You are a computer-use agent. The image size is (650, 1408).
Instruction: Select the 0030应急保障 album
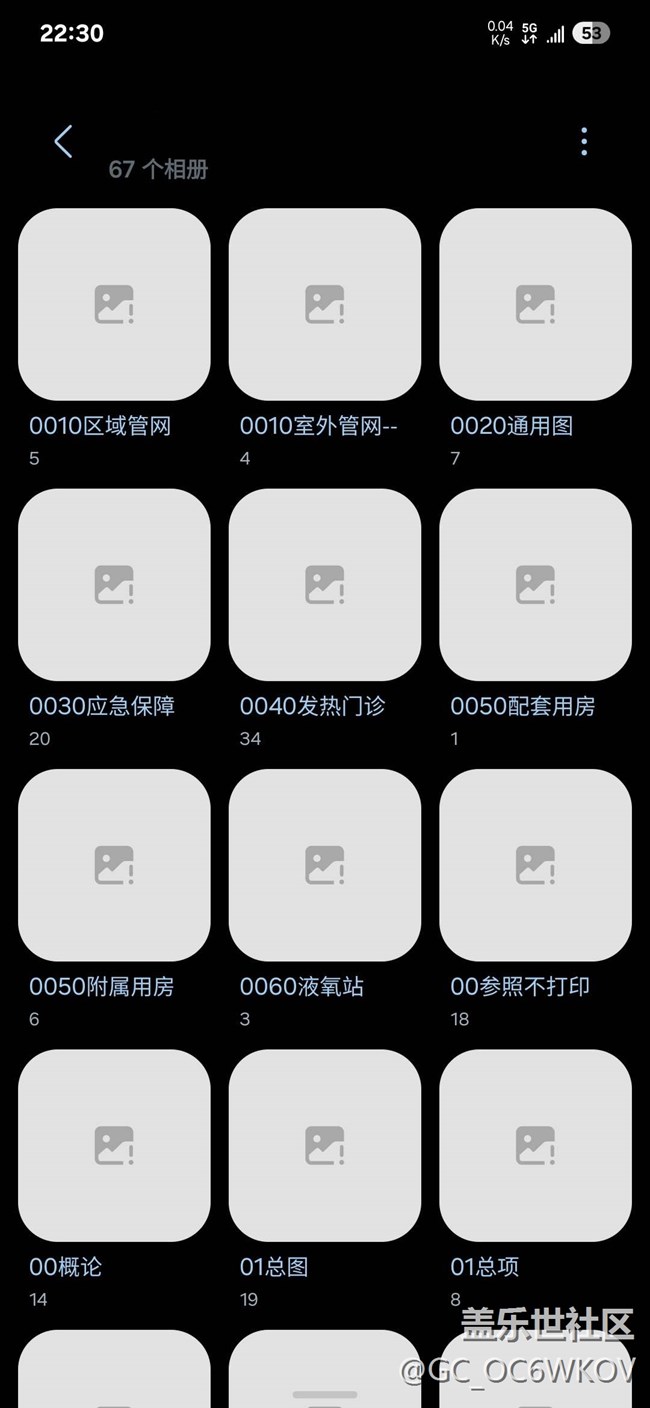coord(114,585)
